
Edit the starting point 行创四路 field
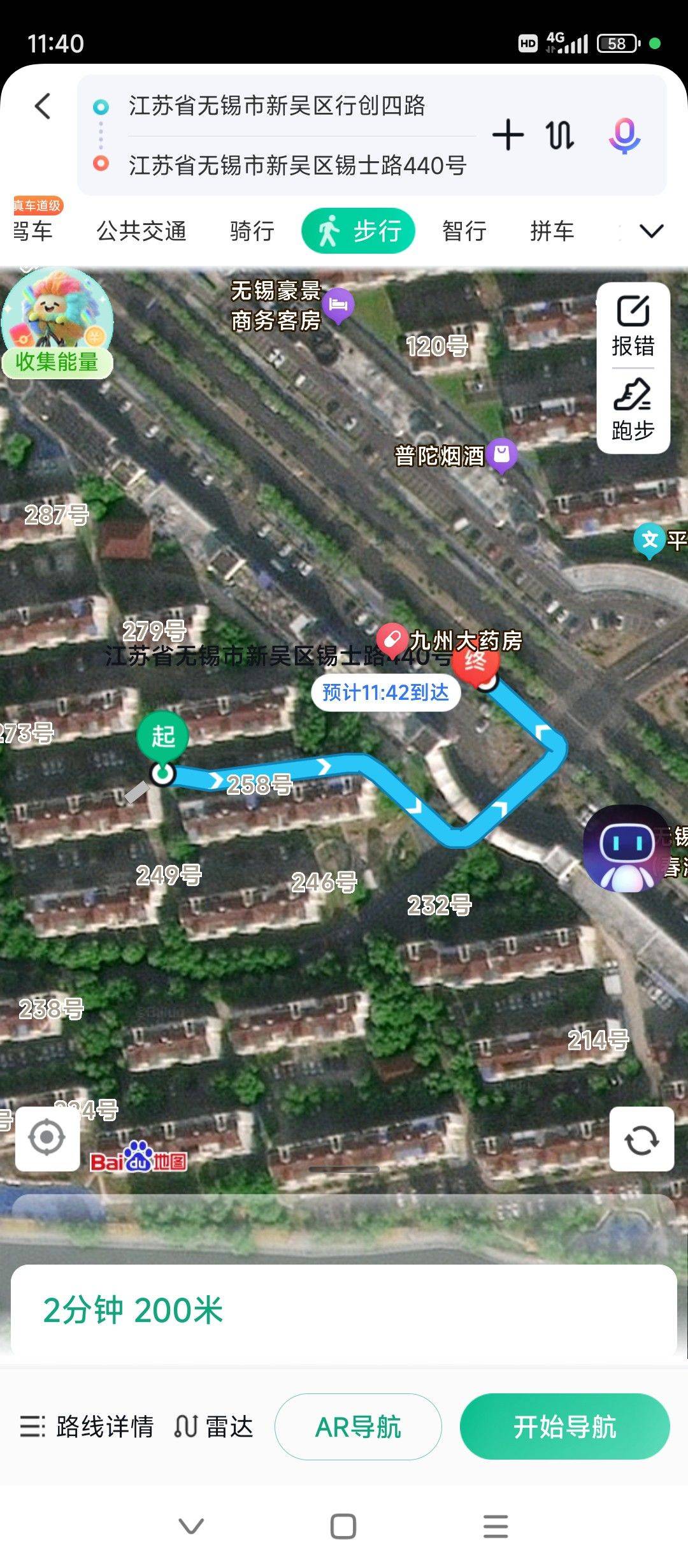coord(276,106)
